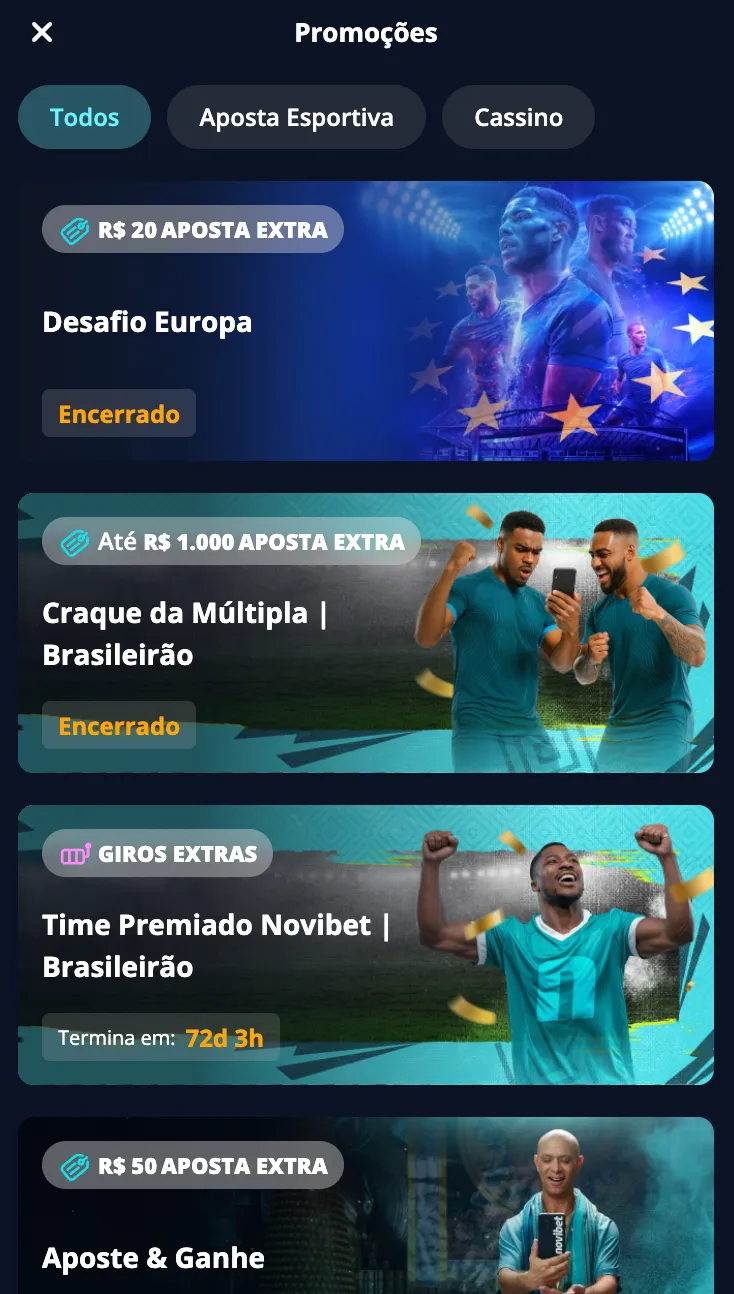The height and width of the screenshot is (1294, 734).
Task: Open Craque da Múltipla Brasileirão promotion
Action: (x=366, y=633)
